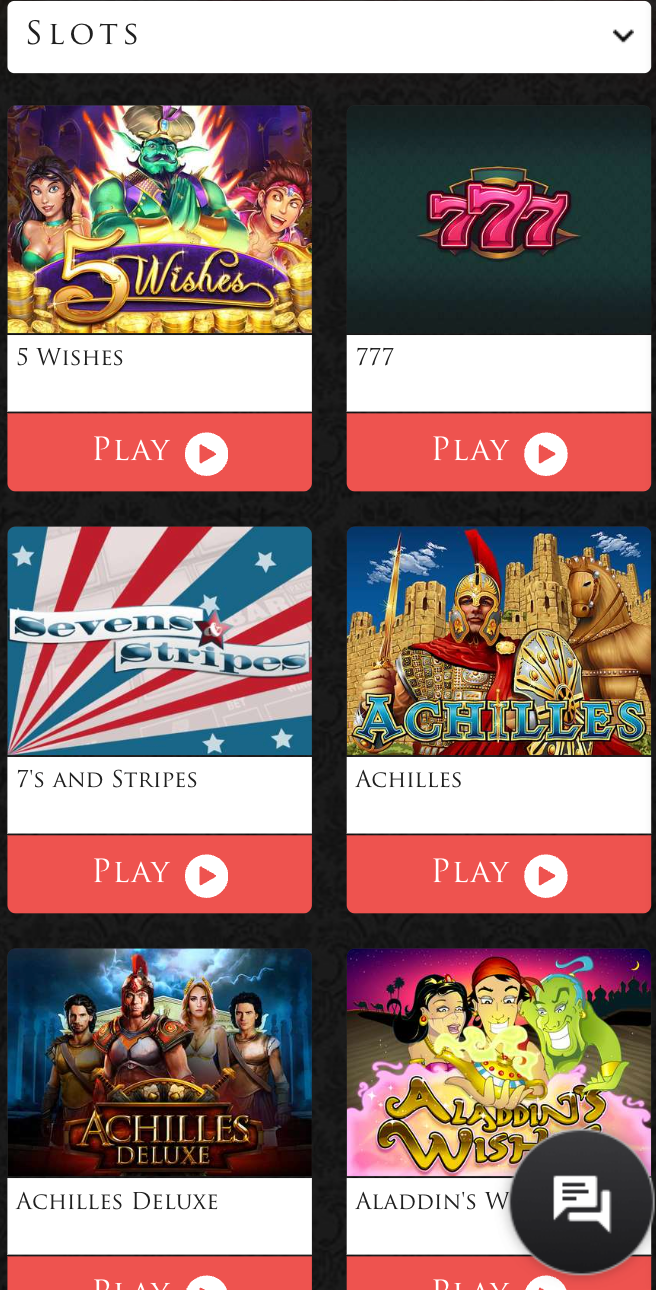Start playing Achilles
This screenshot has height=1290, width=656.
pyautogui.click(x=498, y=874)
